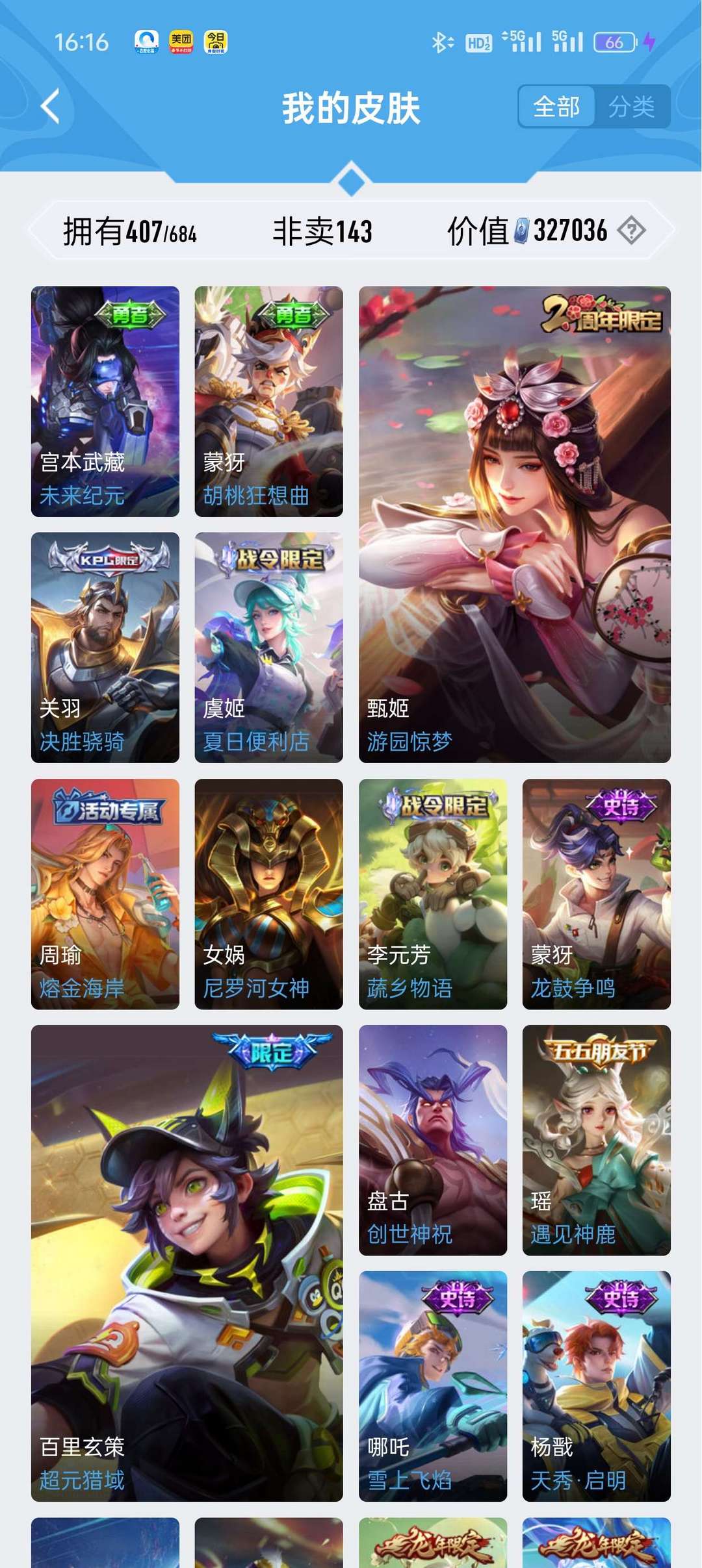
Task: View the 盘古 创世神祝 skin card
Action: 433,1140
